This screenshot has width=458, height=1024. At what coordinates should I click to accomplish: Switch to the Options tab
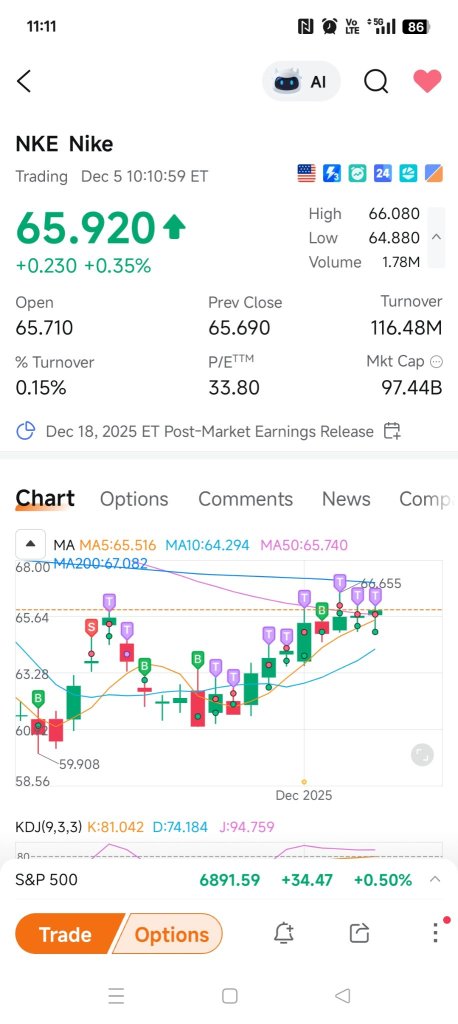[134, 499]
